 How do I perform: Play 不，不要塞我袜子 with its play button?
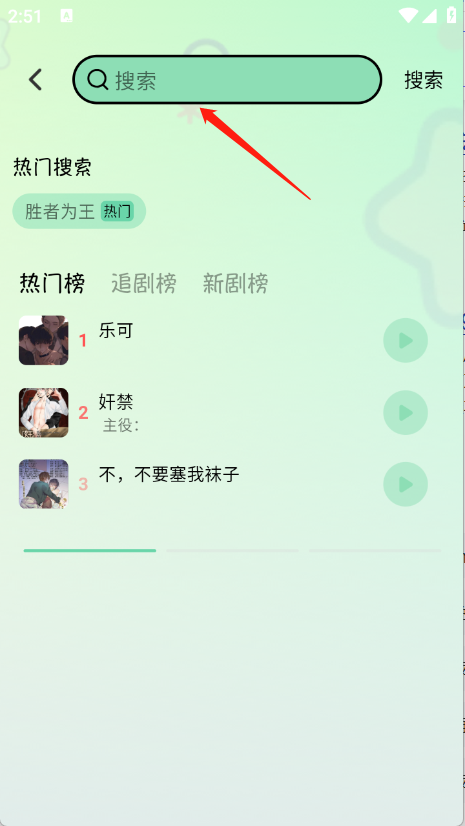[x=405, y=484]
